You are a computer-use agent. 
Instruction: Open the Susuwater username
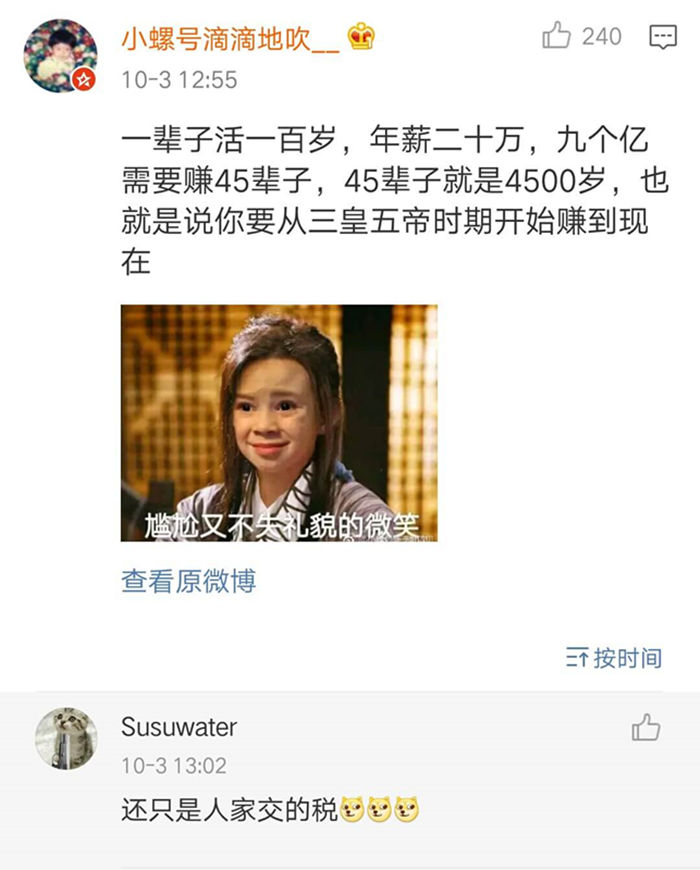click(179, 726)
